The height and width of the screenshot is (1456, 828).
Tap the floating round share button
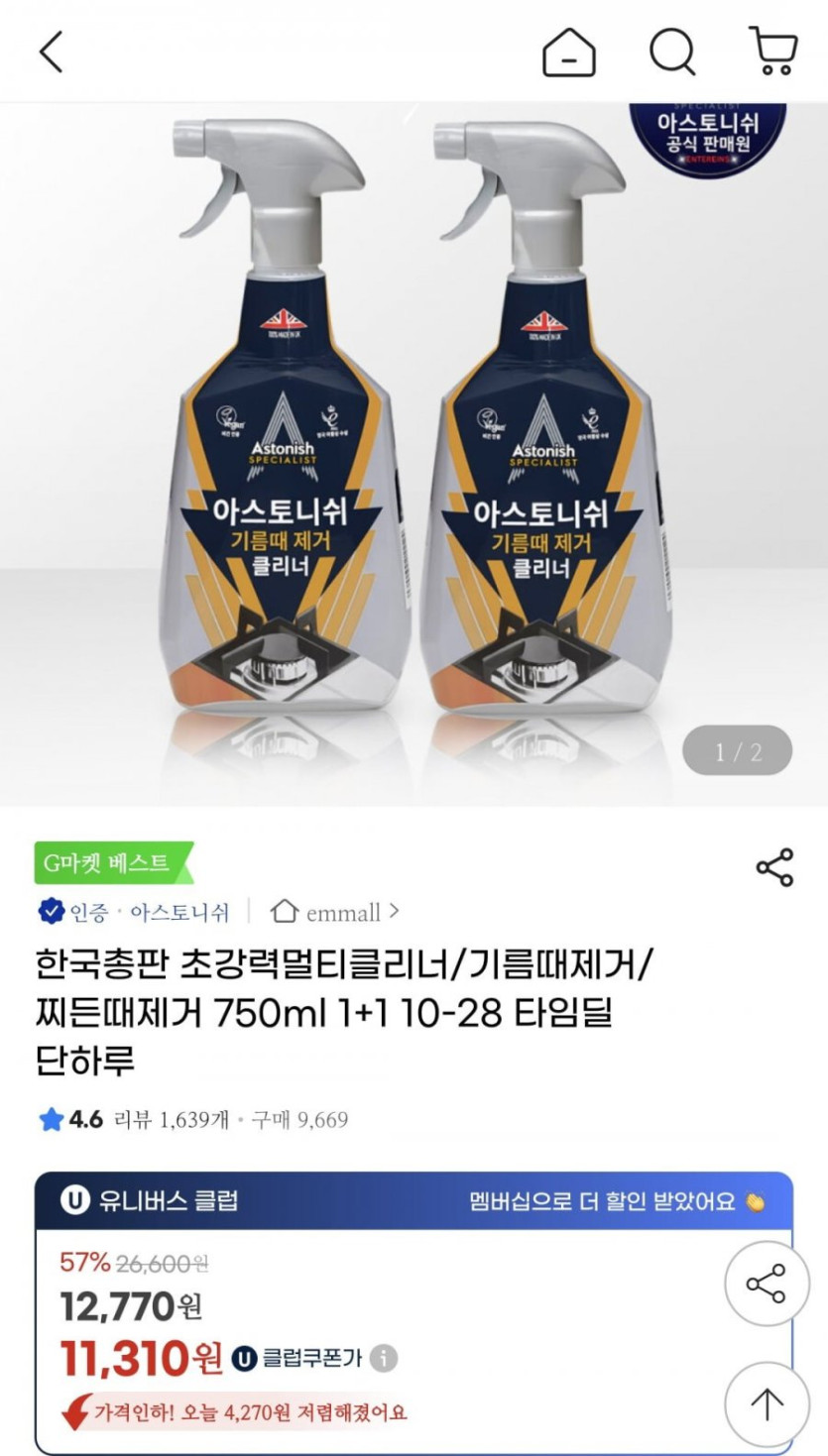(767, 1284)
